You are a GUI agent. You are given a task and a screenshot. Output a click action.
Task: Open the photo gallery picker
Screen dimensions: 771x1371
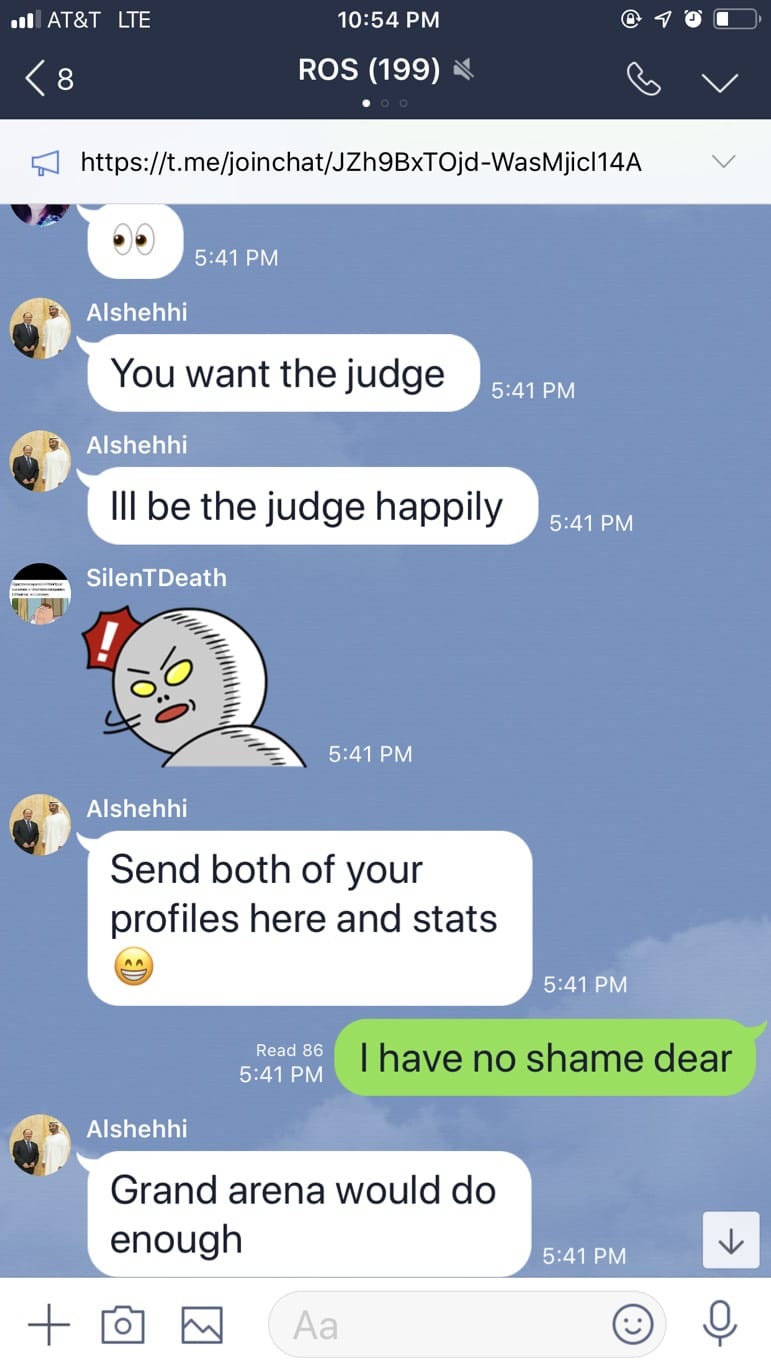pos(201,1325)
